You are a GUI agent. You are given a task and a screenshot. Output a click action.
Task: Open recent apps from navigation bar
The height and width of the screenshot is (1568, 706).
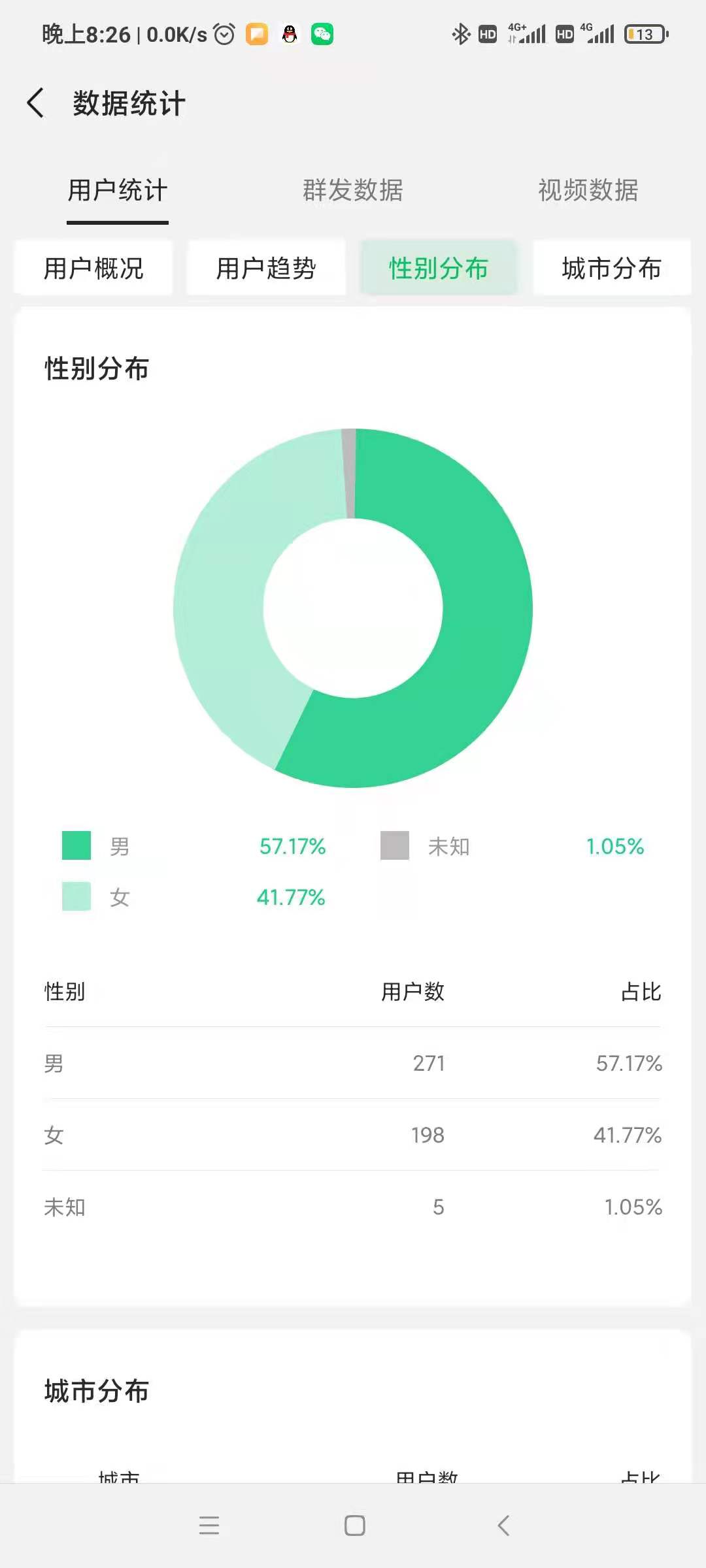click(209, 1526)
